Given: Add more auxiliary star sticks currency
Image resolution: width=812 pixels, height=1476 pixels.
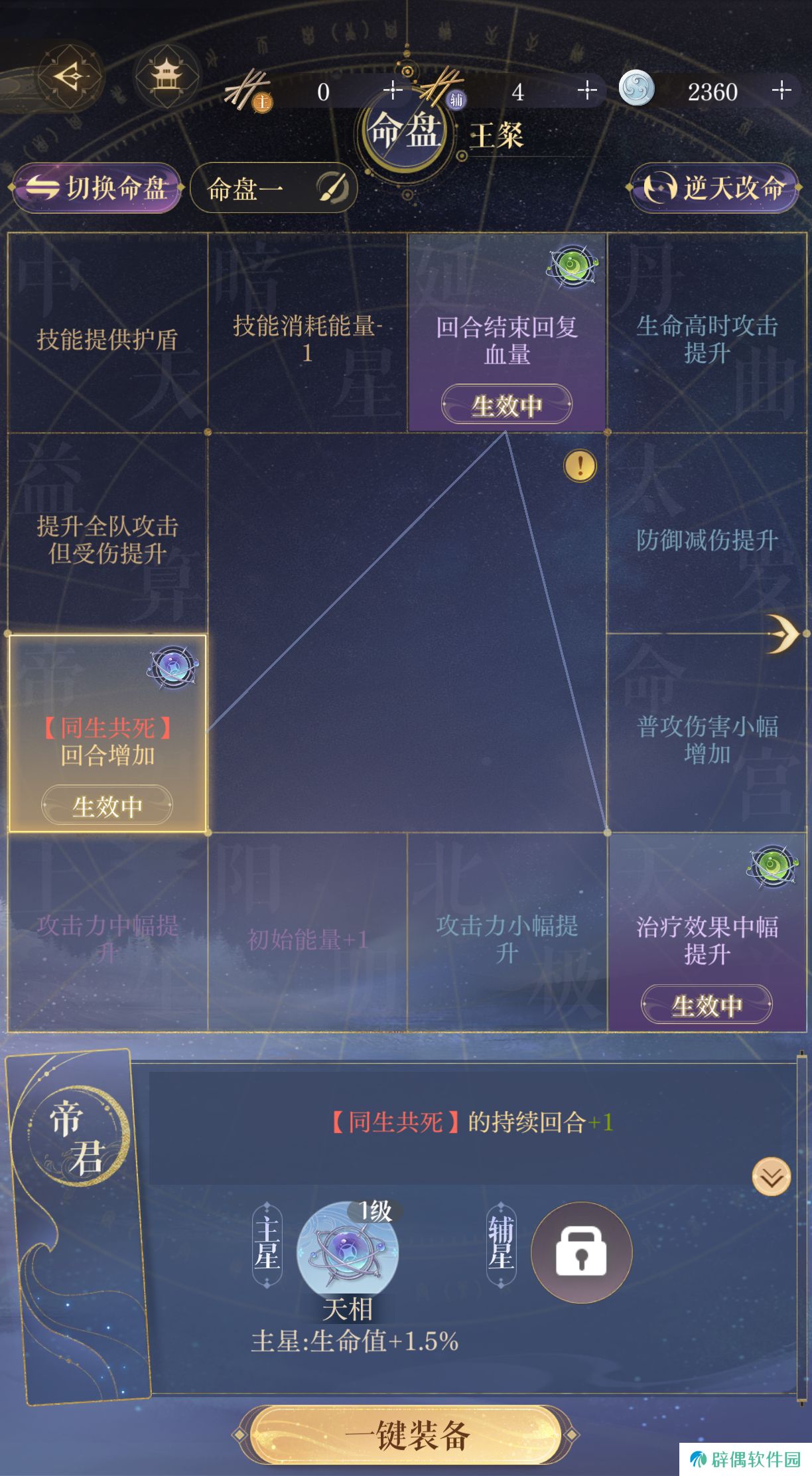Looking at the screenshot, I should [587, 90].
